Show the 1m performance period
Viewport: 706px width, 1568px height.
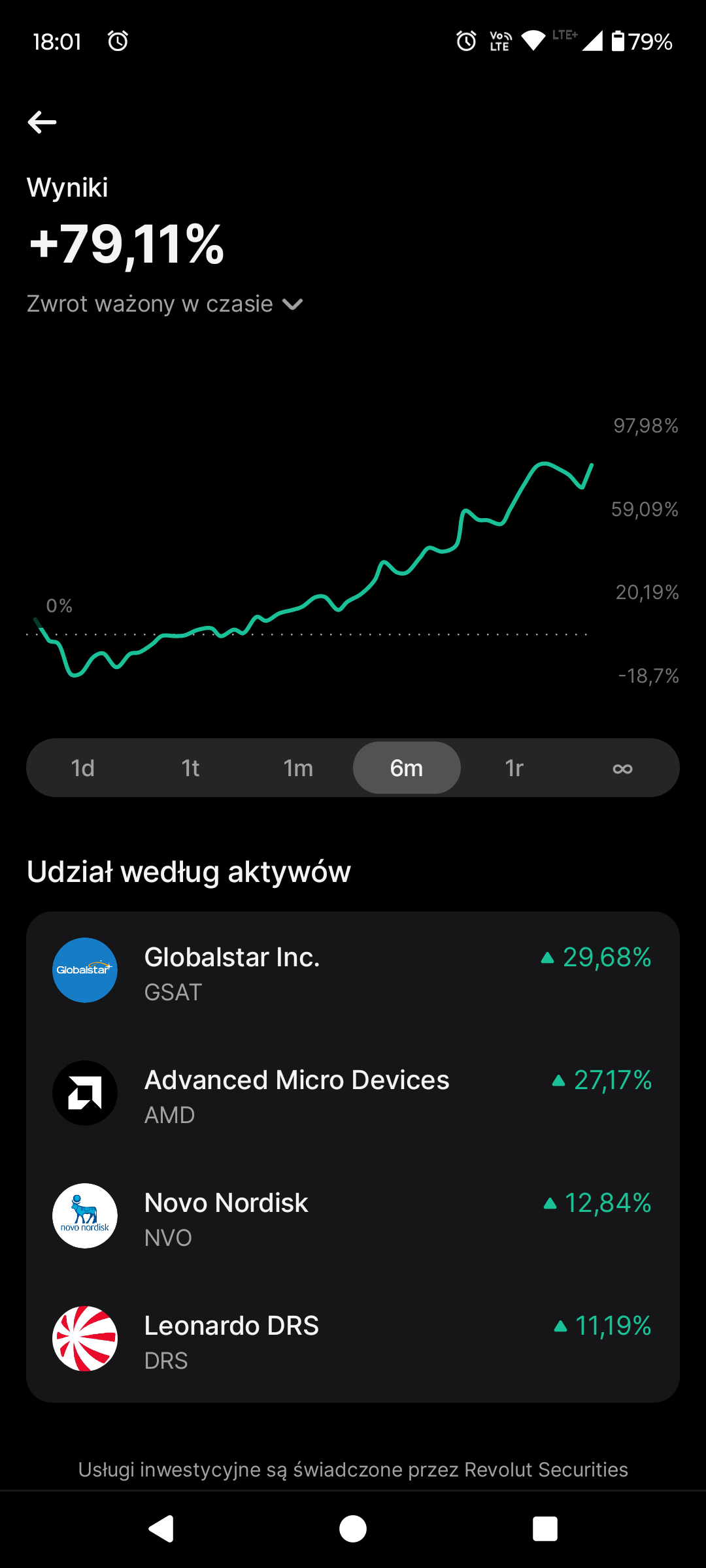pyautogui.click(x=298, y=768)
